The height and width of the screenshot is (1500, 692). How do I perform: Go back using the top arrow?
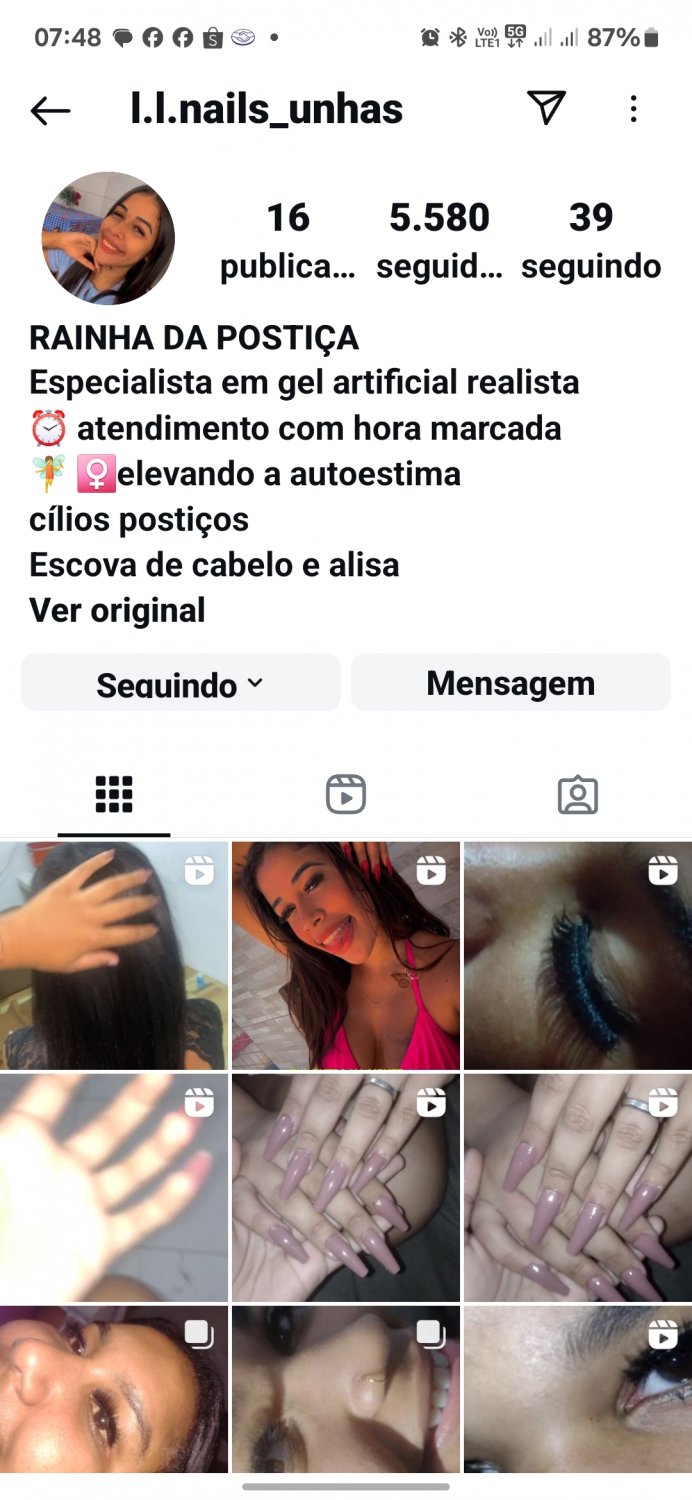point(50,110)
